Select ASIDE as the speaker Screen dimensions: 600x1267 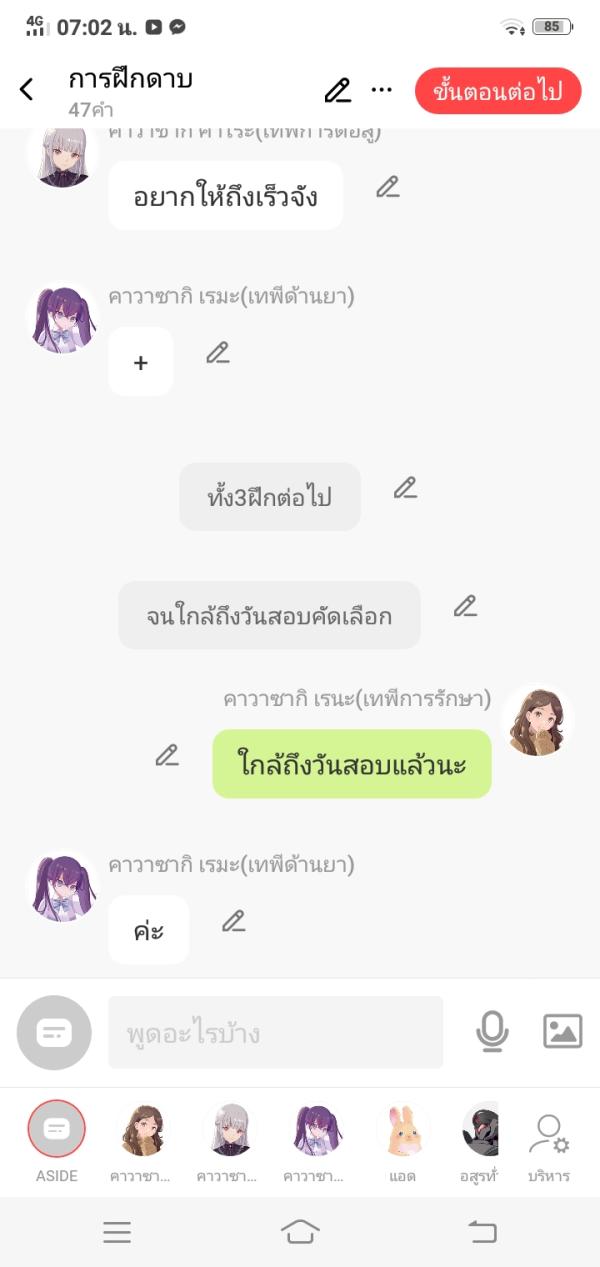tap(57, 1130)
